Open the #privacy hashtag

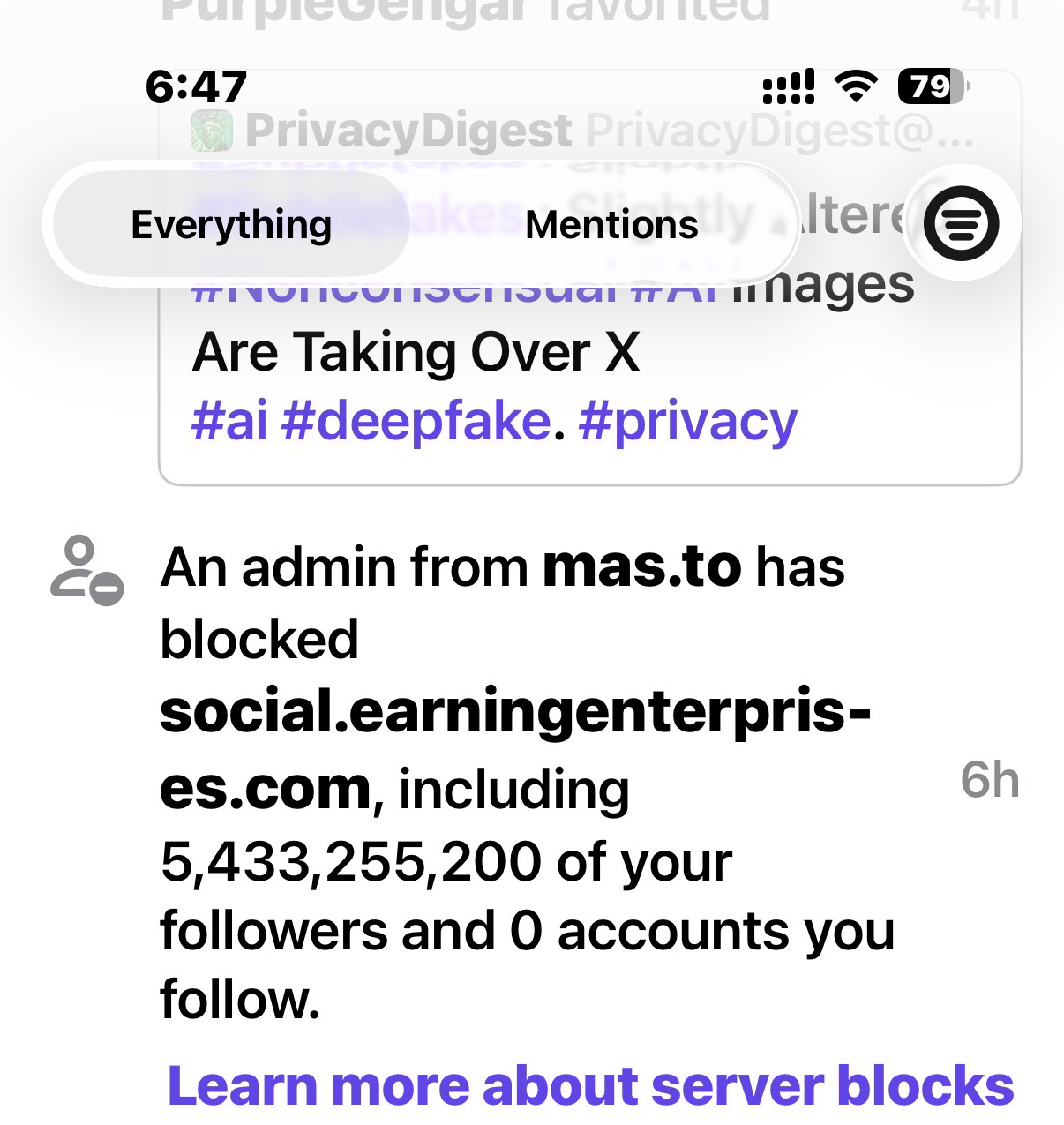688,421
